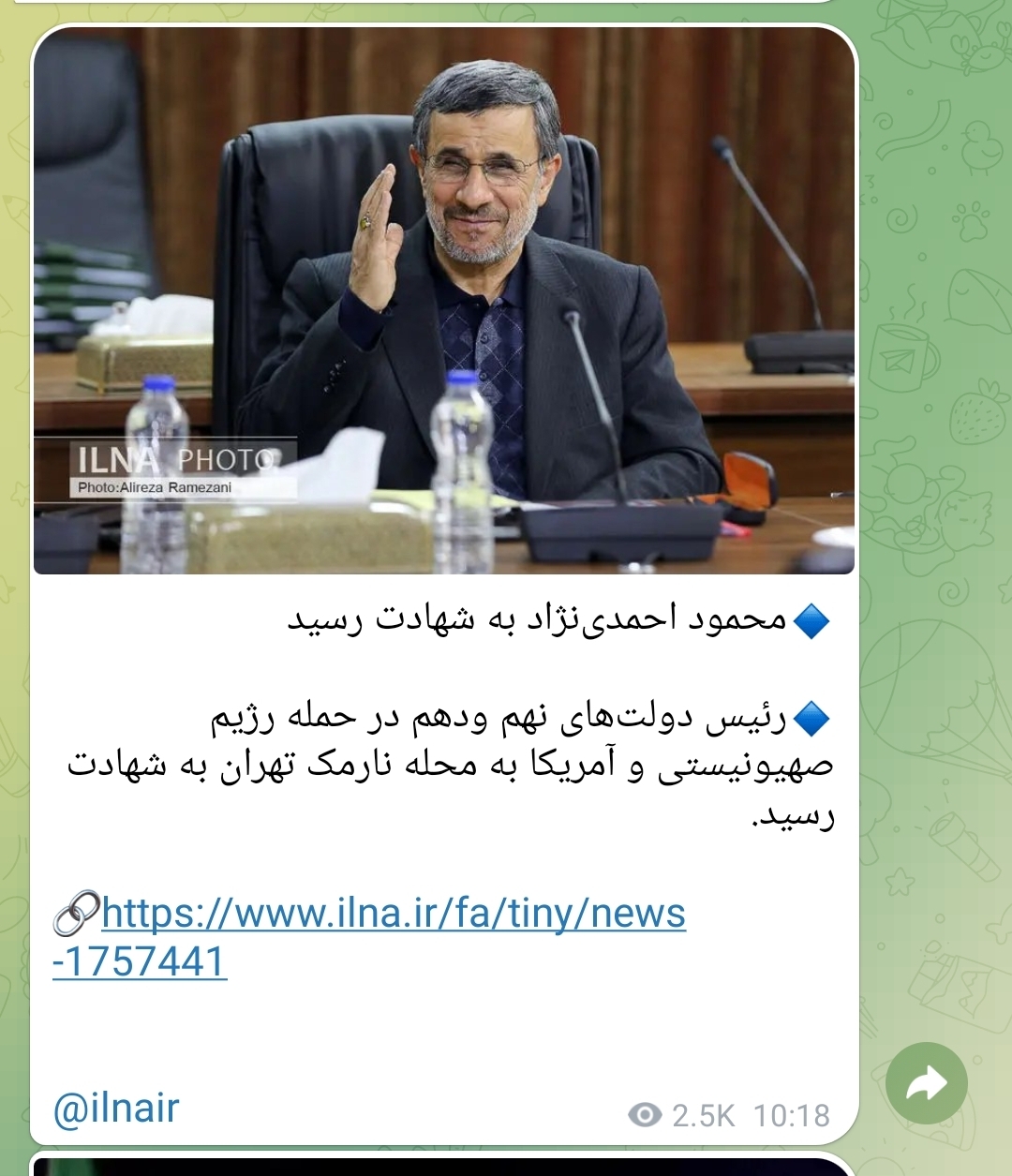Open the post's photo in full view

tap(444, 300)
